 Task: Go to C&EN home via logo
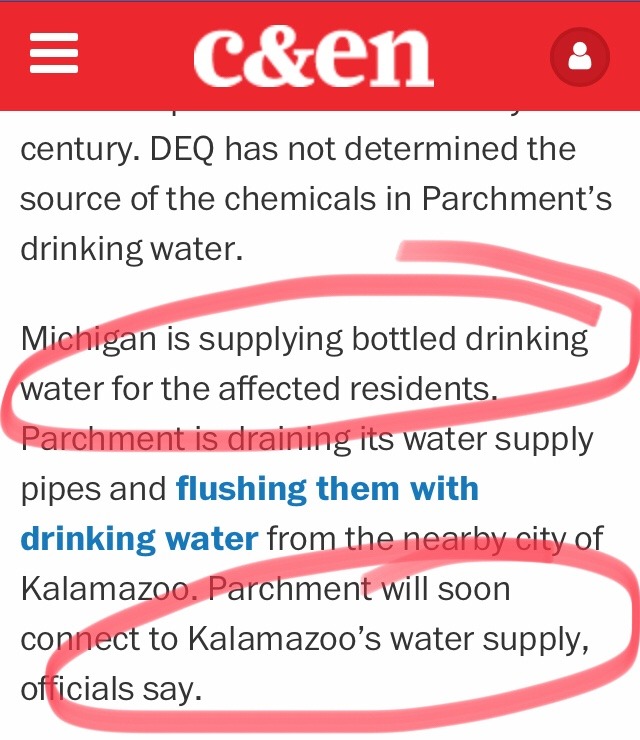(x=313, y=55)
